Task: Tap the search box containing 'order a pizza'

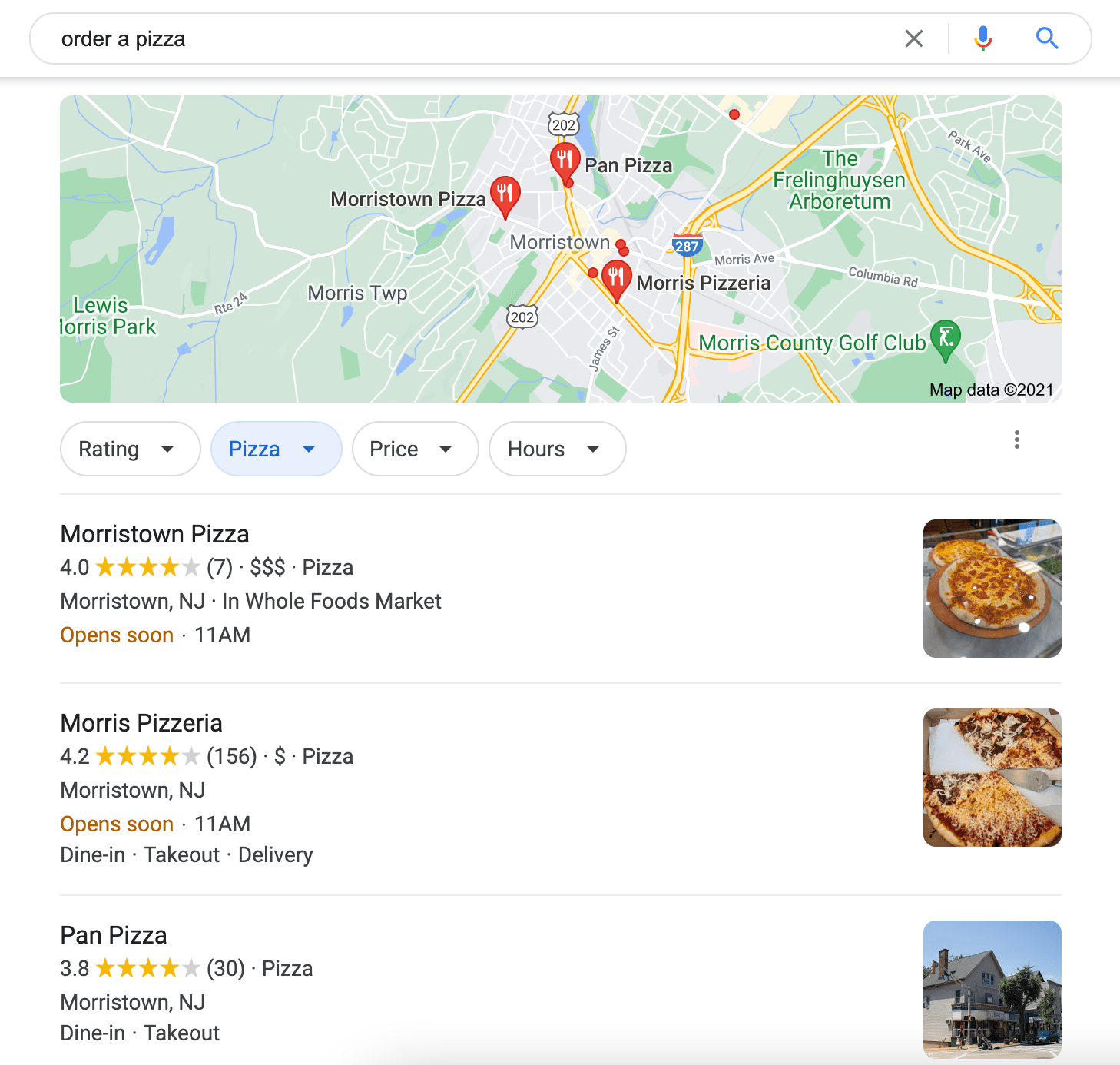Action: tap(461, 39)
